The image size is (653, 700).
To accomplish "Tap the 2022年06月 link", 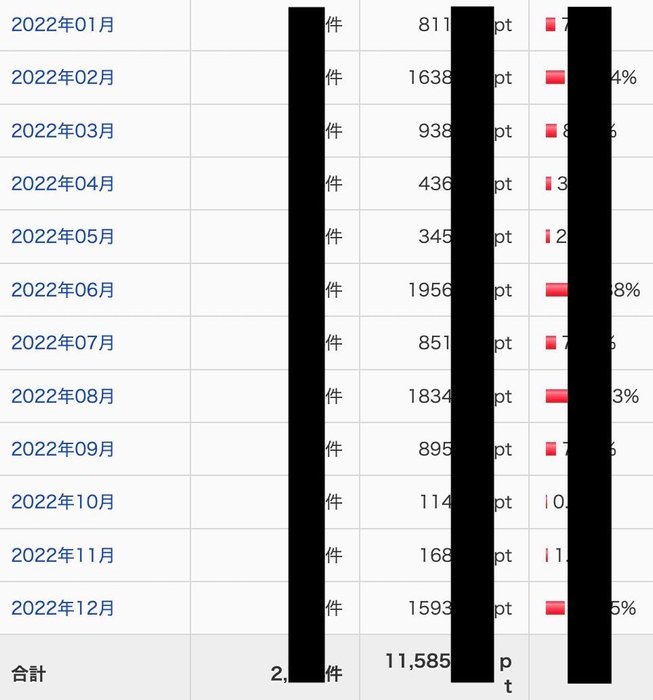I will click(x=63, y=290).
